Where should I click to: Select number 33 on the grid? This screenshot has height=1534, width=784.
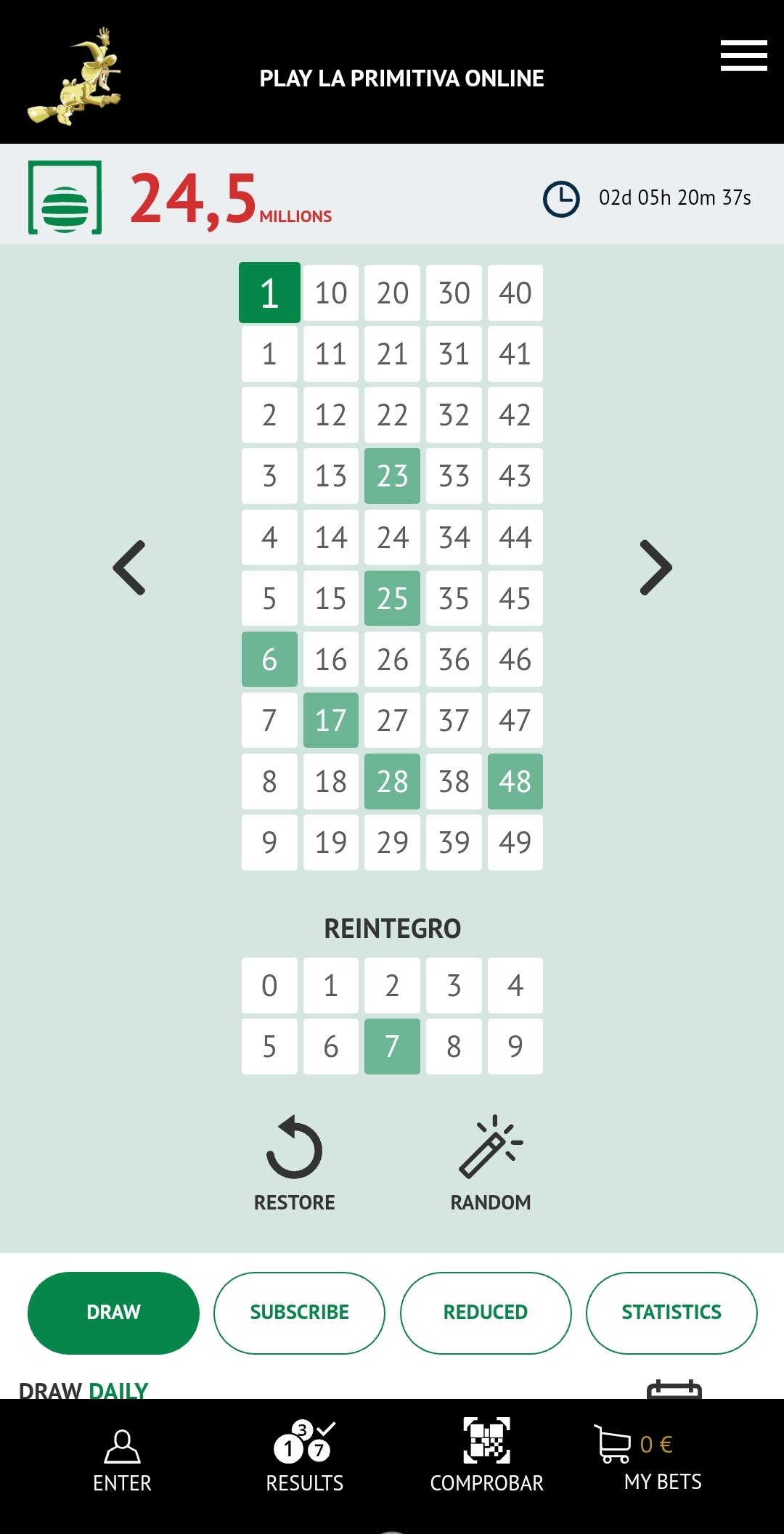pos(454,476)
